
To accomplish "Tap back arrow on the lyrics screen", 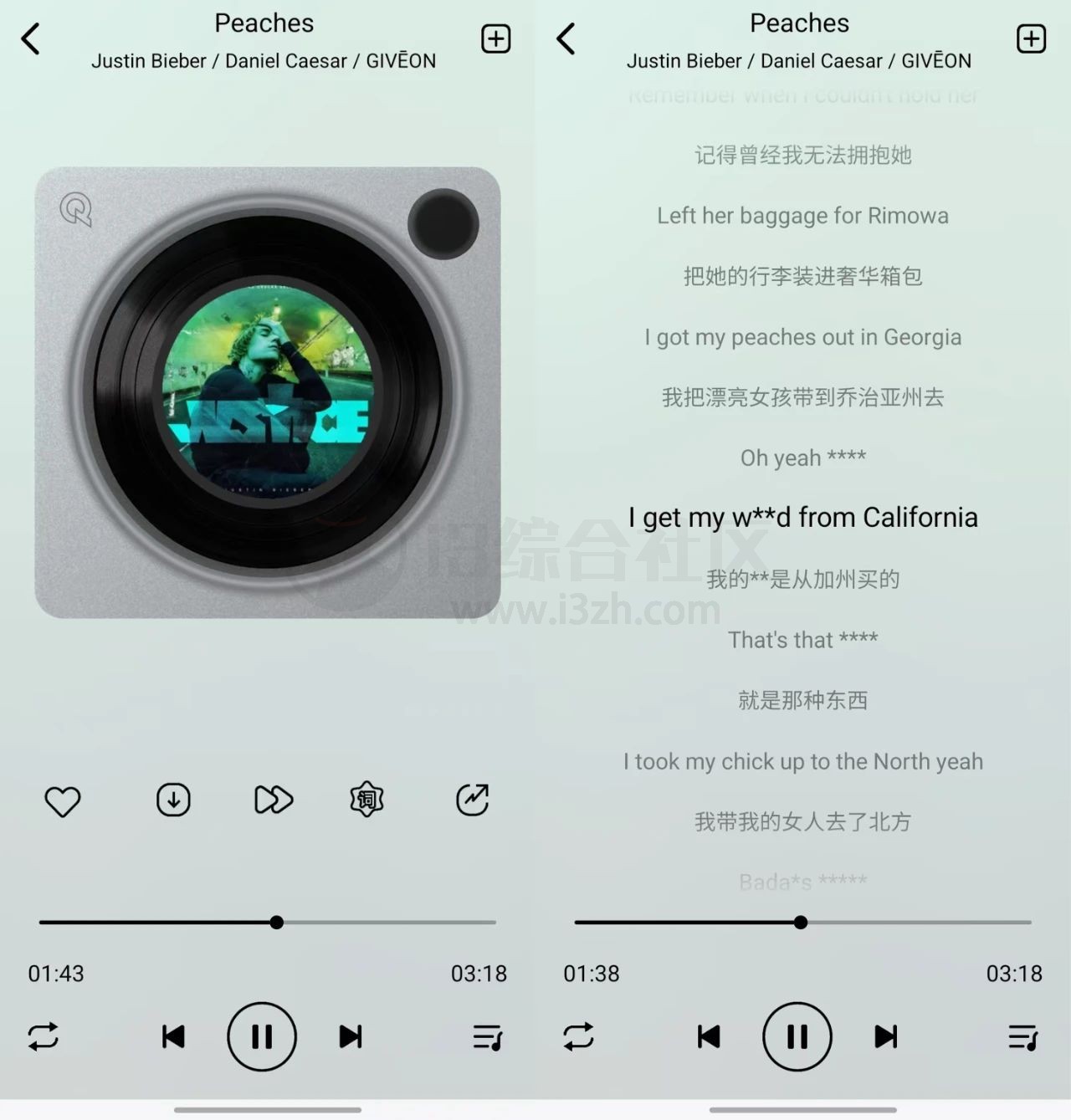I will [x=566, y=38].
